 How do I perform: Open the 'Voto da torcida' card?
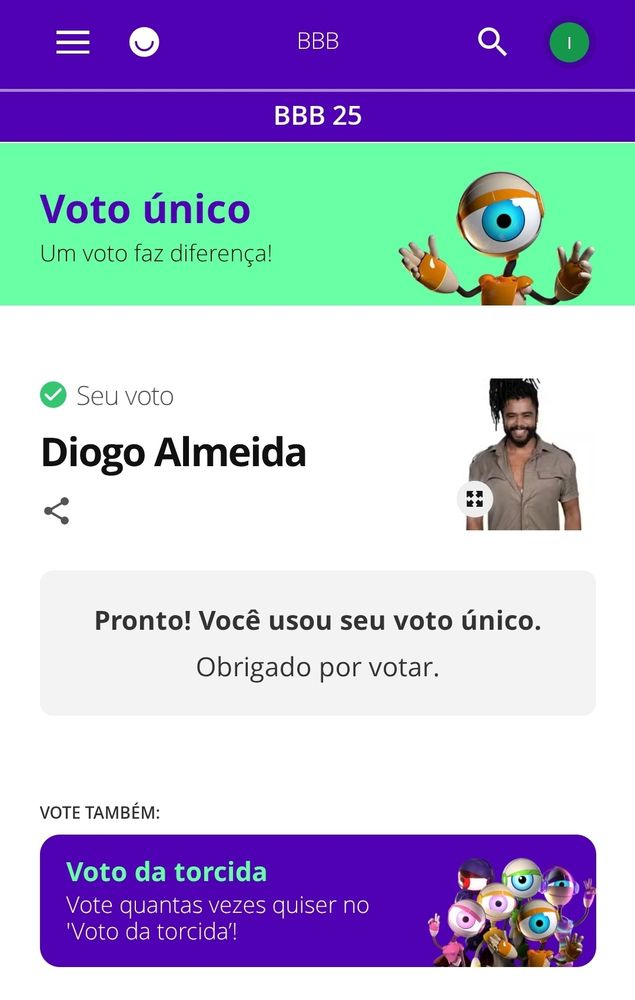pos(318,900)
